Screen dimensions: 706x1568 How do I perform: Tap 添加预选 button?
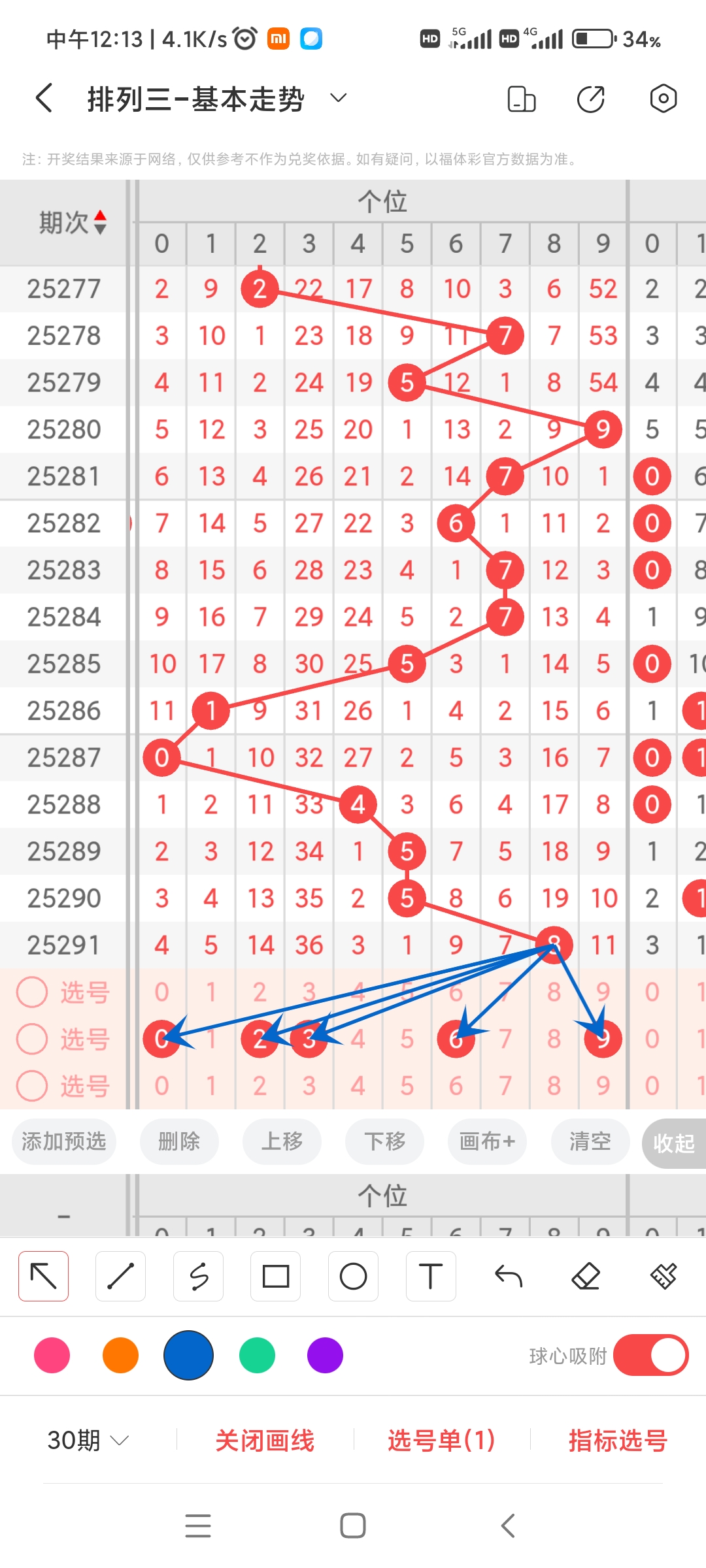click(64, 1141)
